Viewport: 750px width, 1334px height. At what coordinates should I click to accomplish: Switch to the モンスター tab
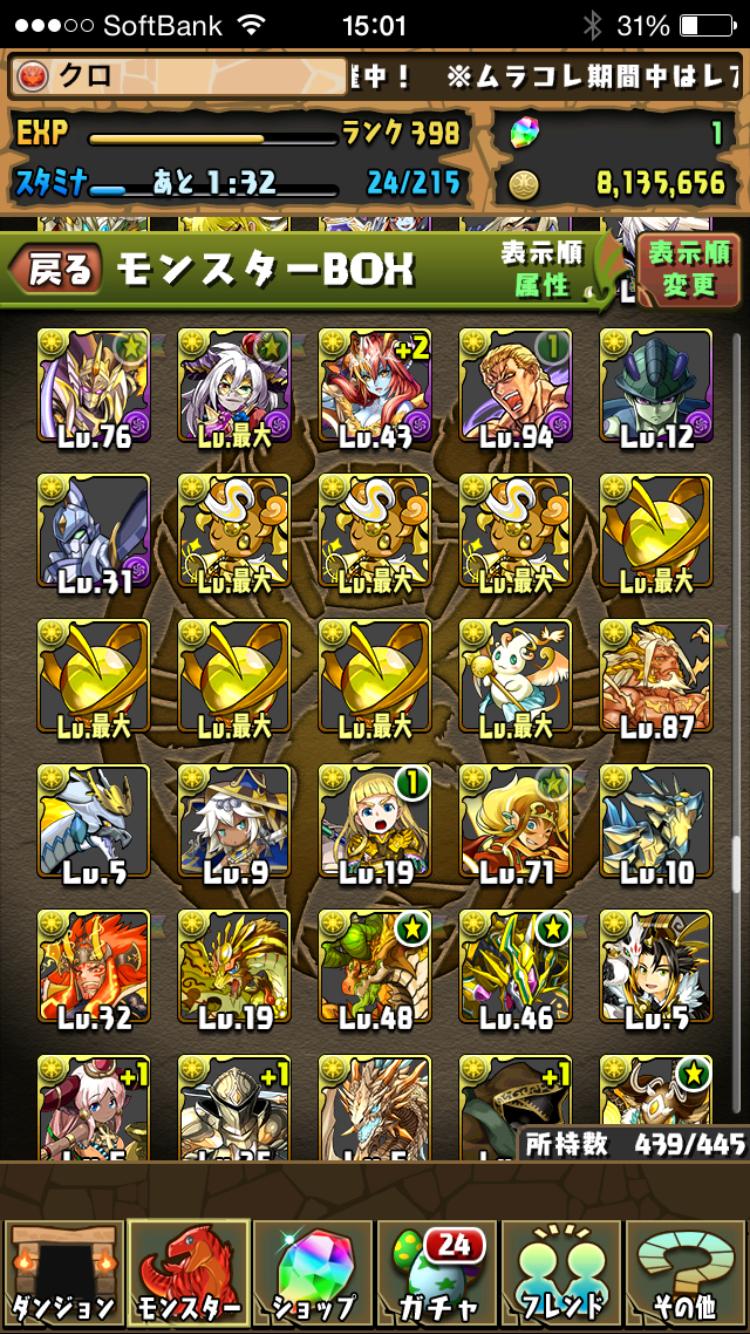188,1272
